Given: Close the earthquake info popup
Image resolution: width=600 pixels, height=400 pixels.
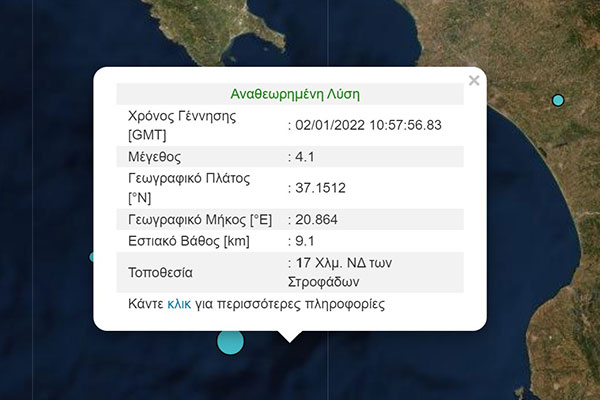Looking at the screenshot, I should [x=474, y=81].
